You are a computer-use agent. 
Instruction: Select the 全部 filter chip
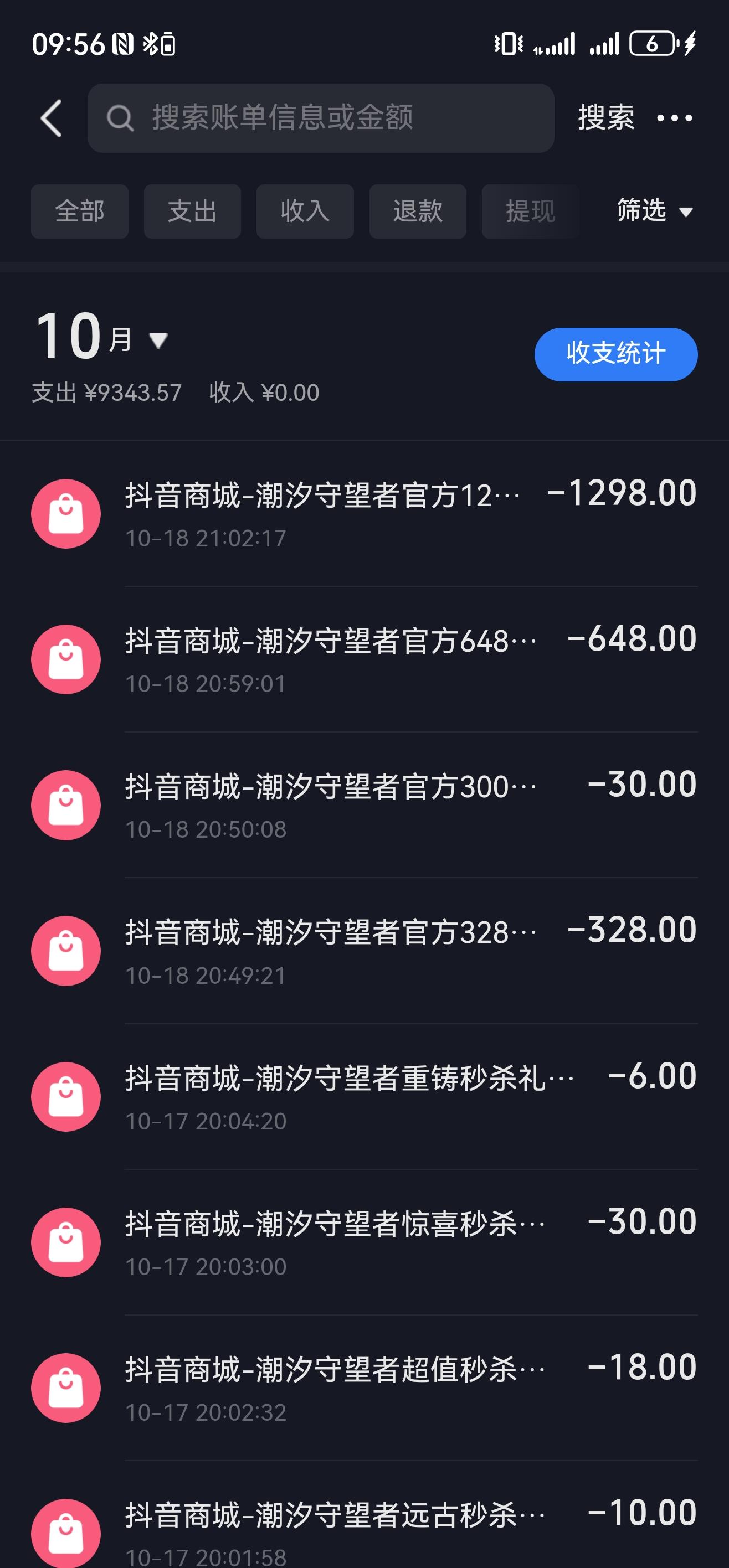[80, 211]
